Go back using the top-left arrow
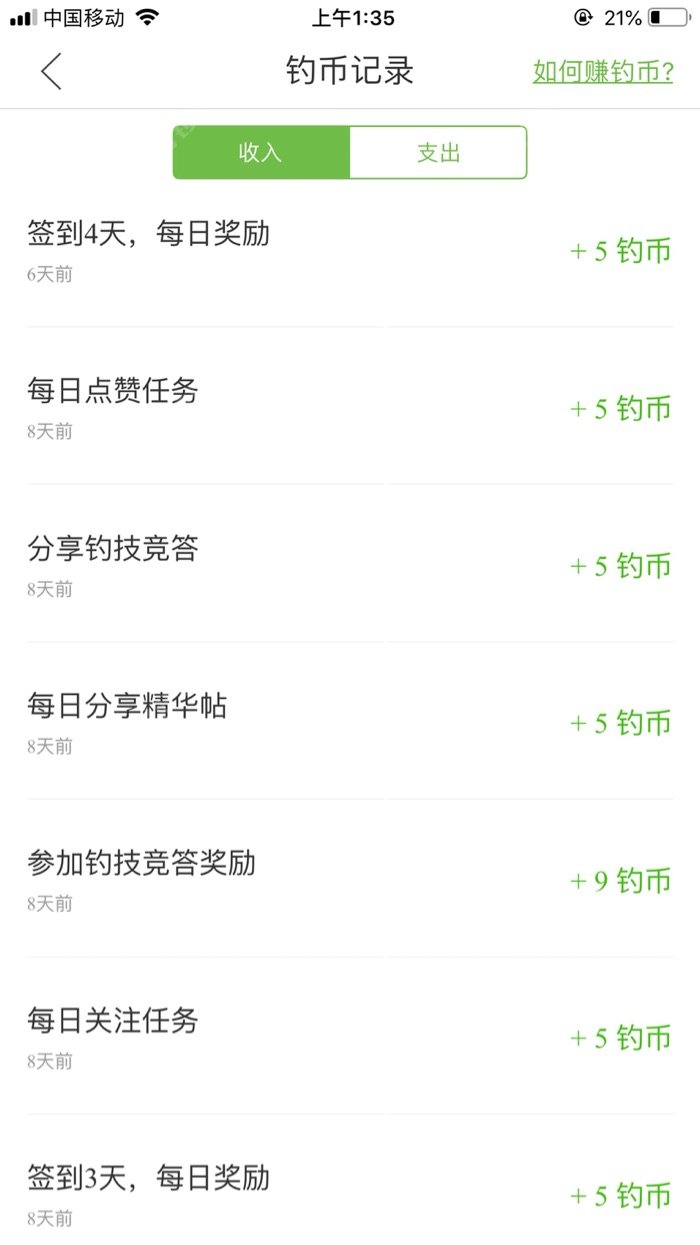Image resolution: width=700 pixels, height=1245 pixels. (x=51, y=72)
